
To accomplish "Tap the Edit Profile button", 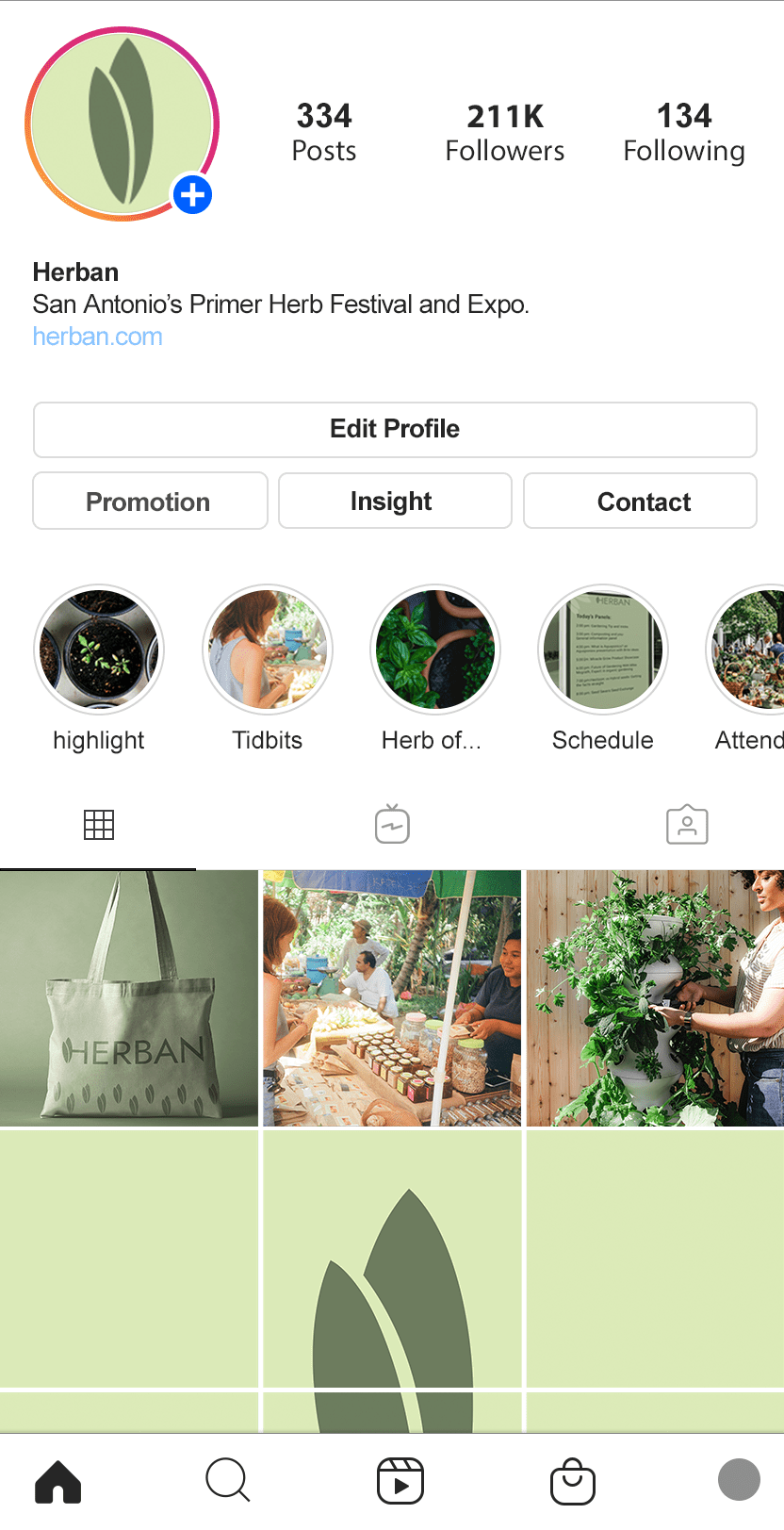I will [x=395, y=429].
